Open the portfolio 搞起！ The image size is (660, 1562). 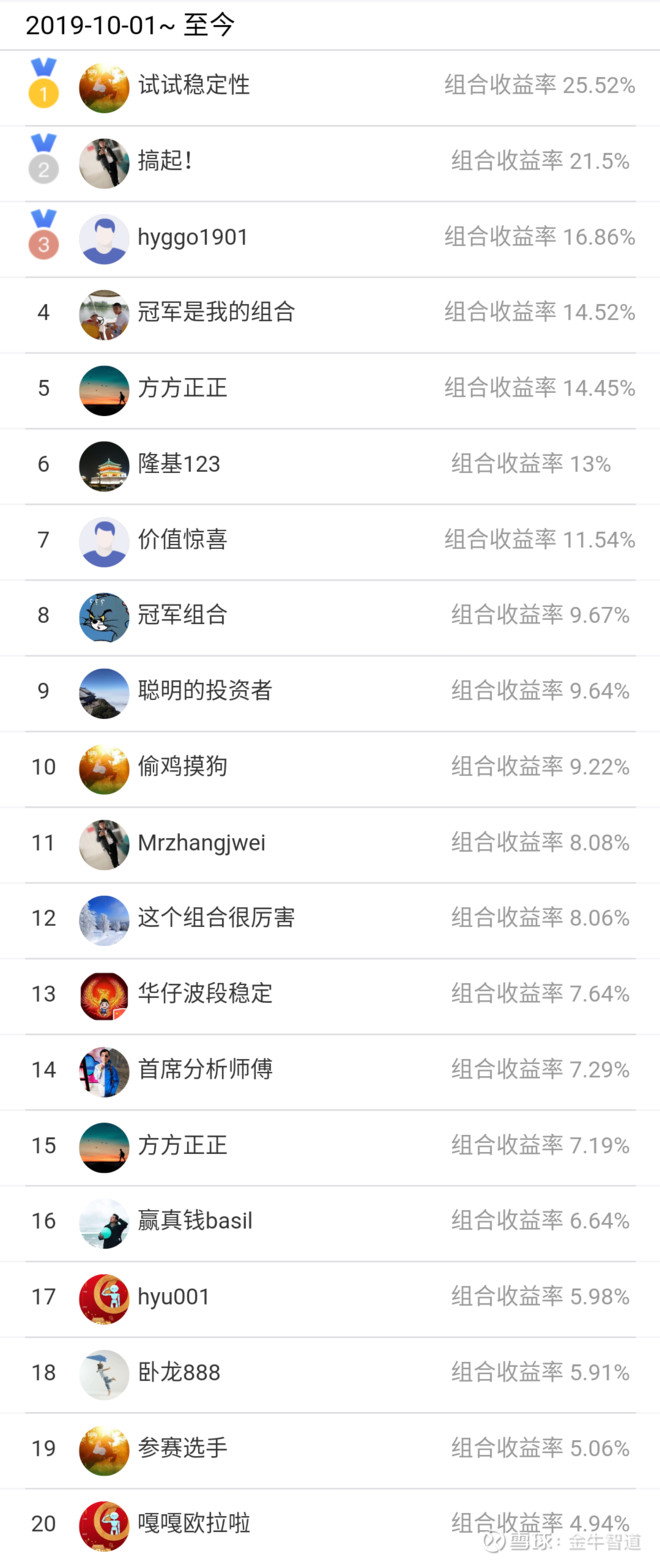[x=166, y=162]
